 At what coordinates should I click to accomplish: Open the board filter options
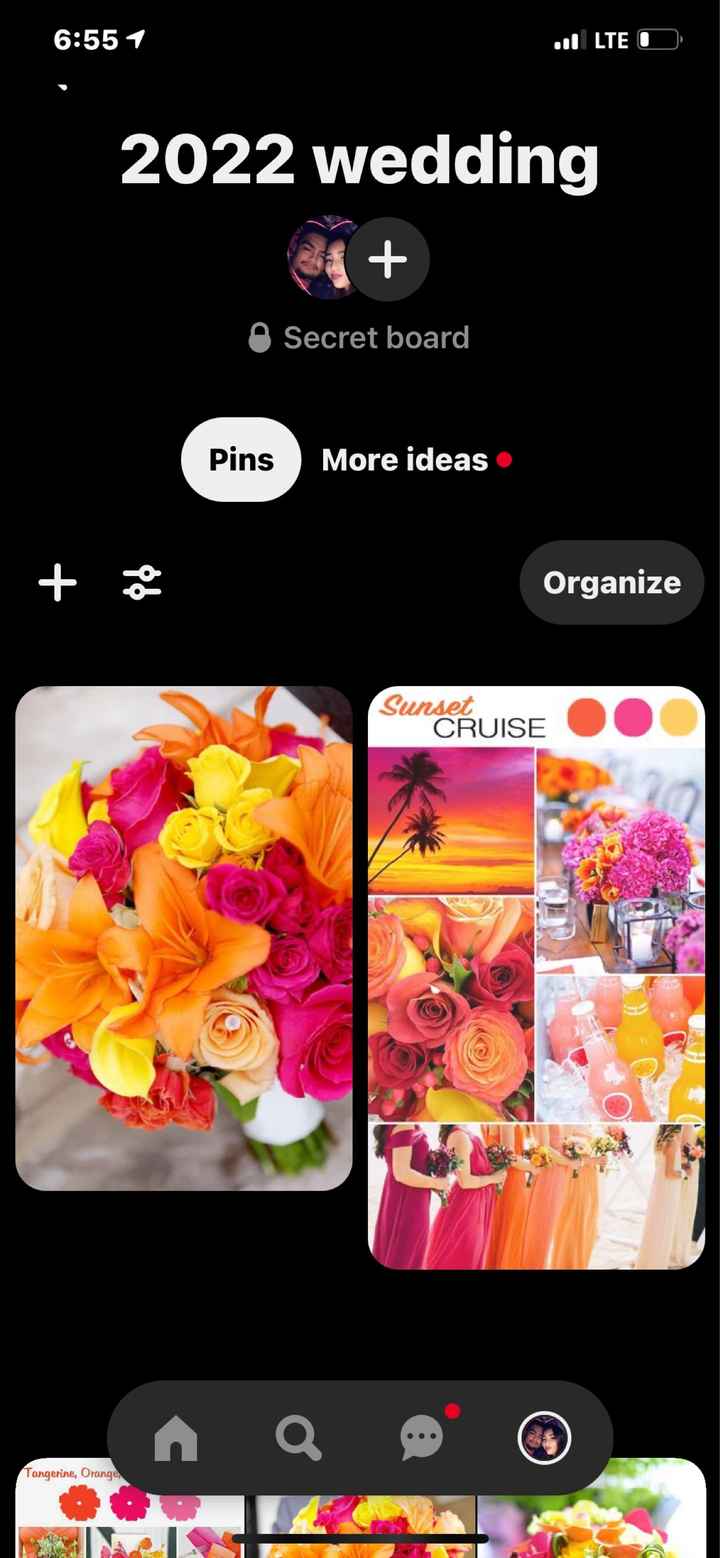[142, 583]
